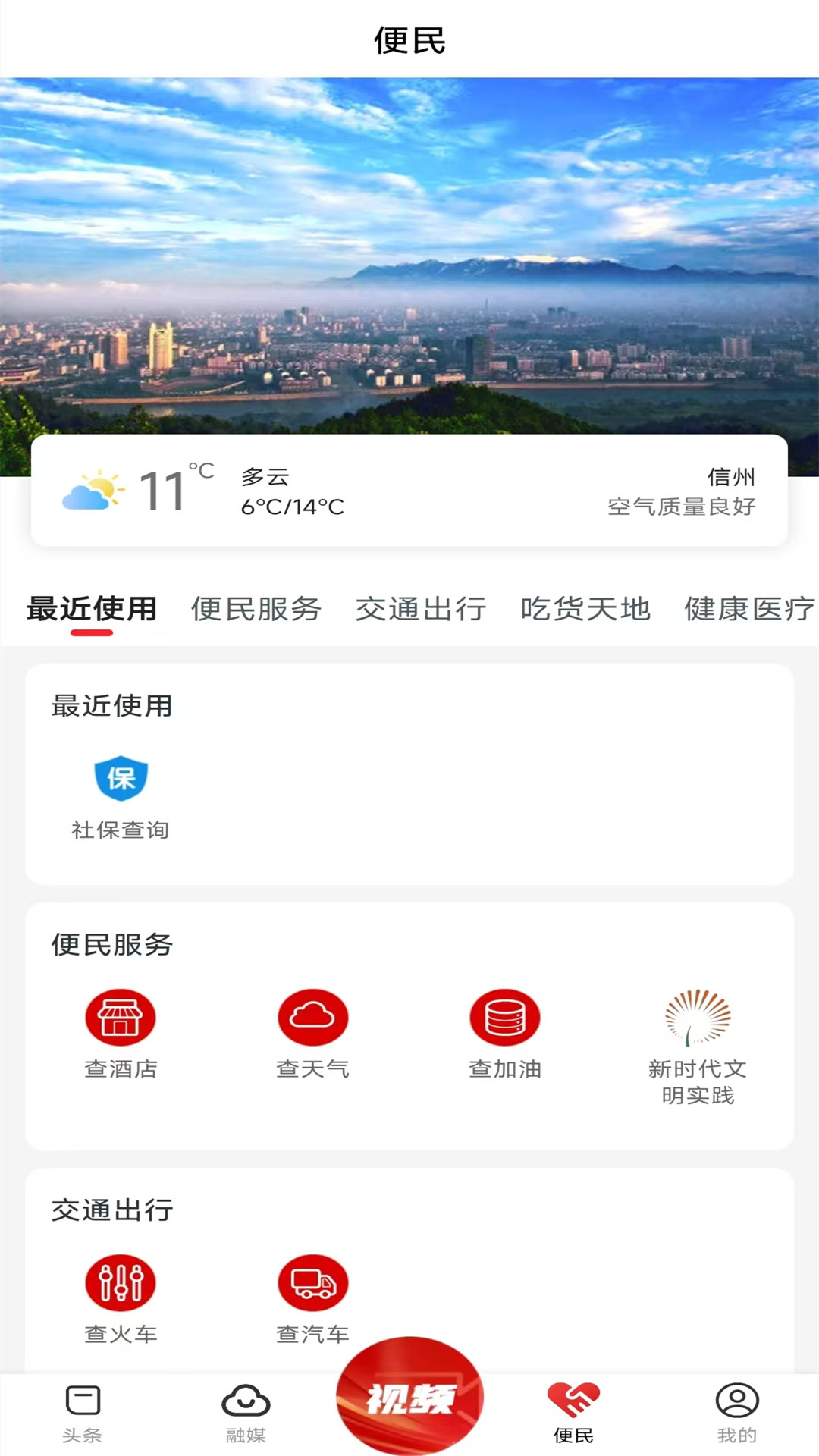Select the 健康医疗 health category

(x=747, y=608)
